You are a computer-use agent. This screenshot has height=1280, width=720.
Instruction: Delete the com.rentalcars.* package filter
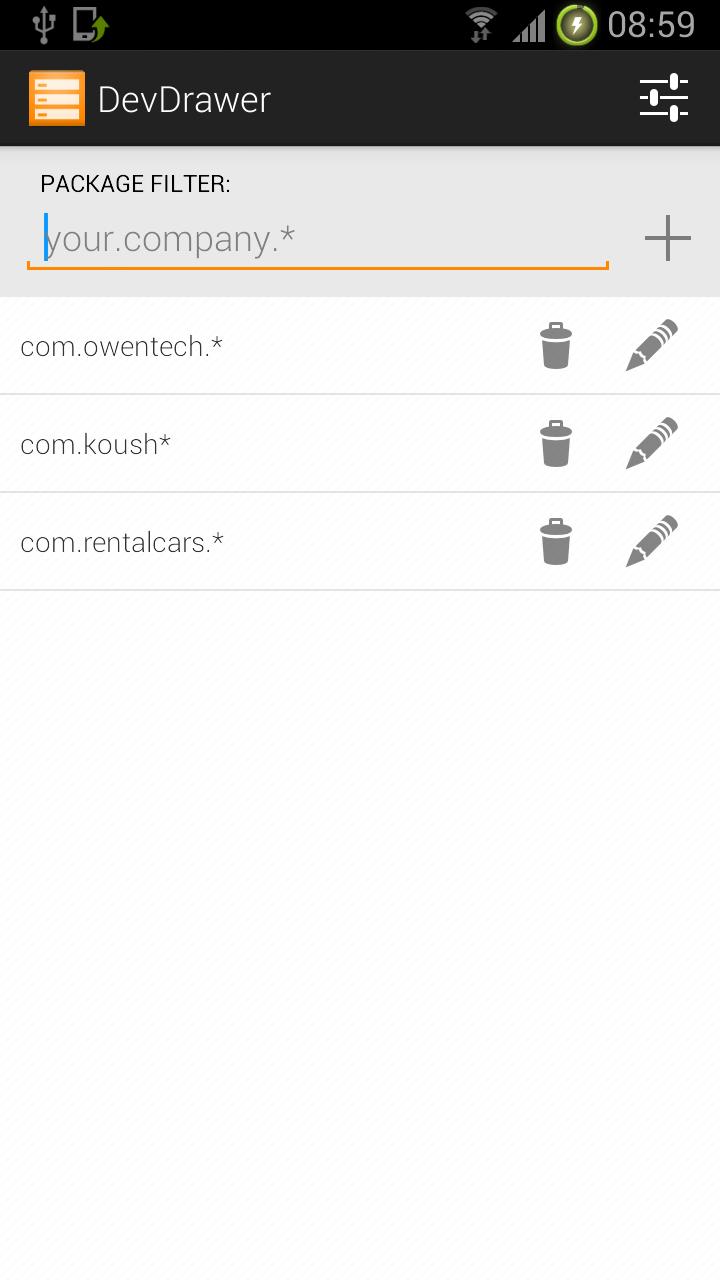[x=556, y=541]
